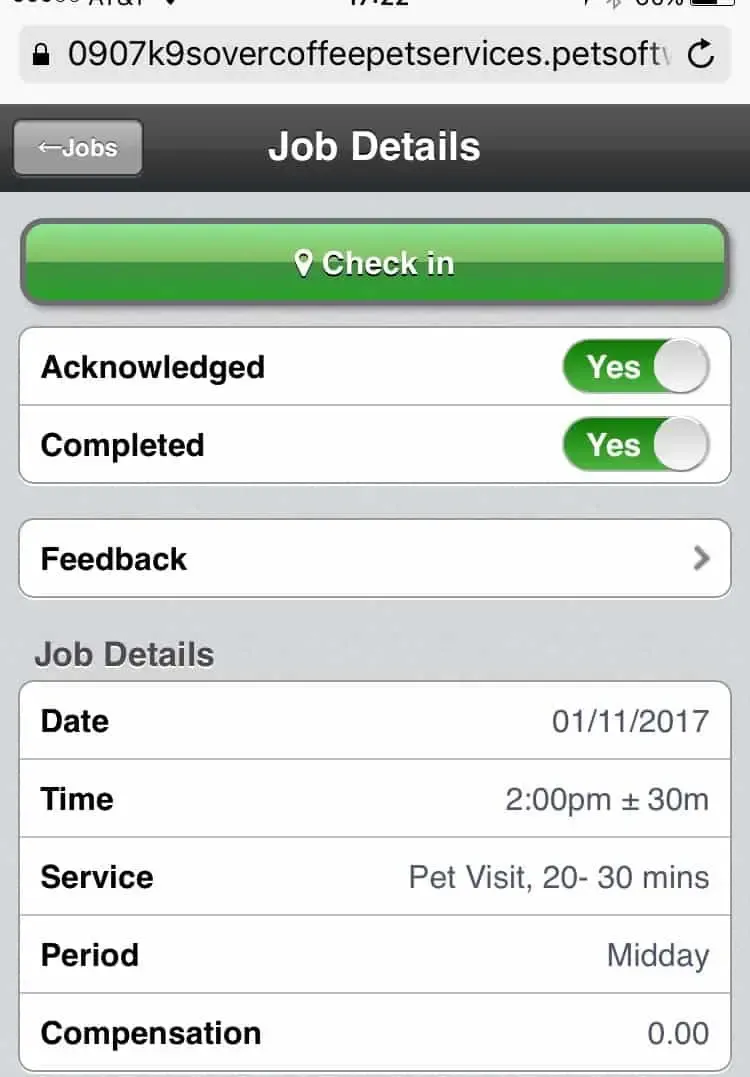Turn off the Completed switch
Screen dimensions: 750x1077
coord(636,445)
